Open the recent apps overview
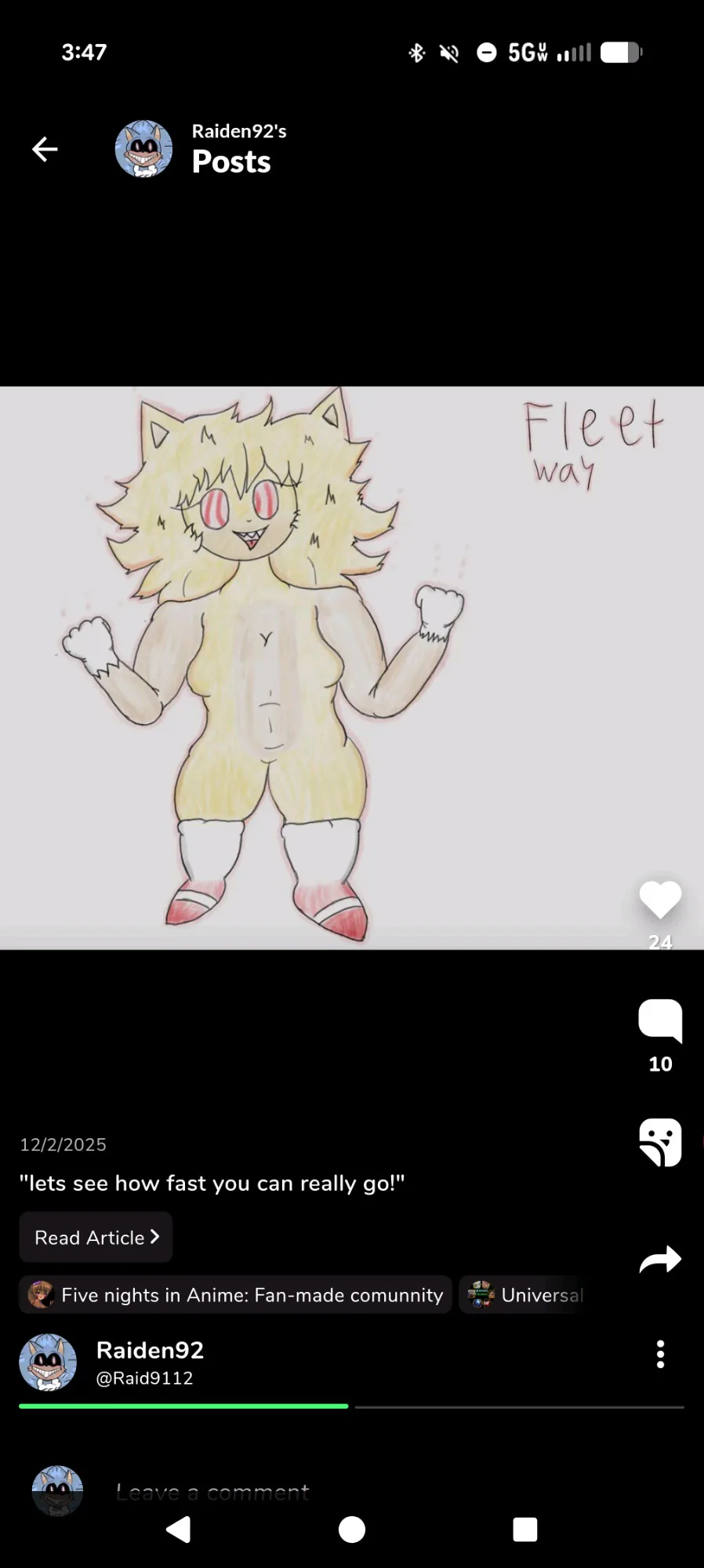704x1568 pixels. 524,1530
